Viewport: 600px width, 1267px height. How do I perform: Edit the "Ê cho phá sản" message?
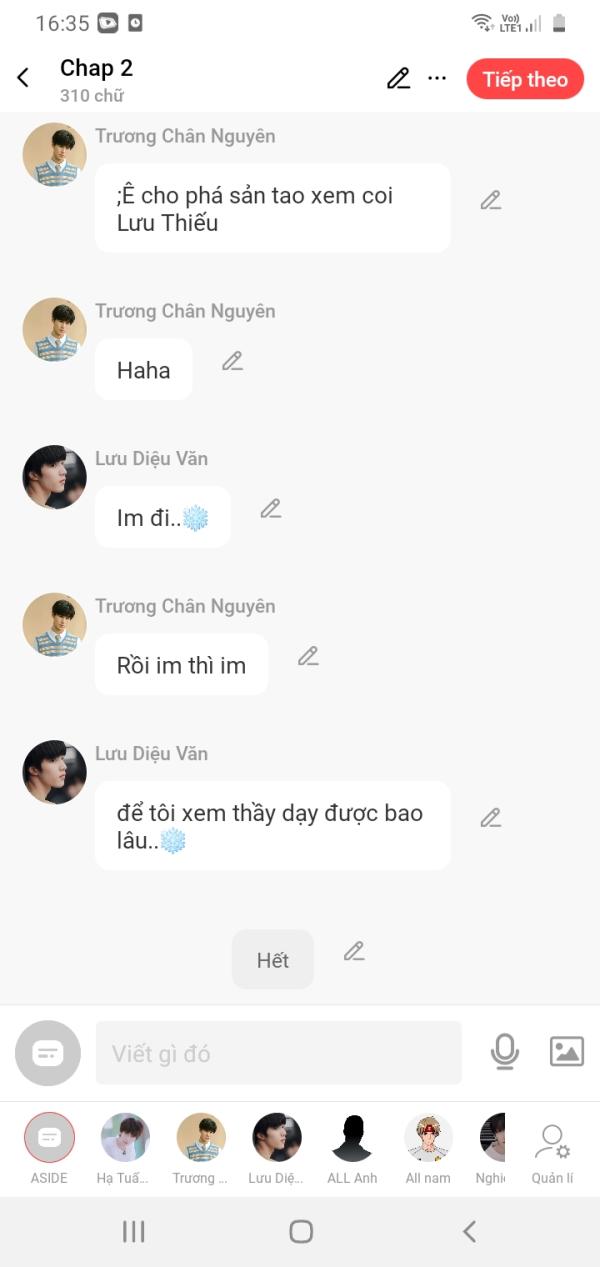490,200
